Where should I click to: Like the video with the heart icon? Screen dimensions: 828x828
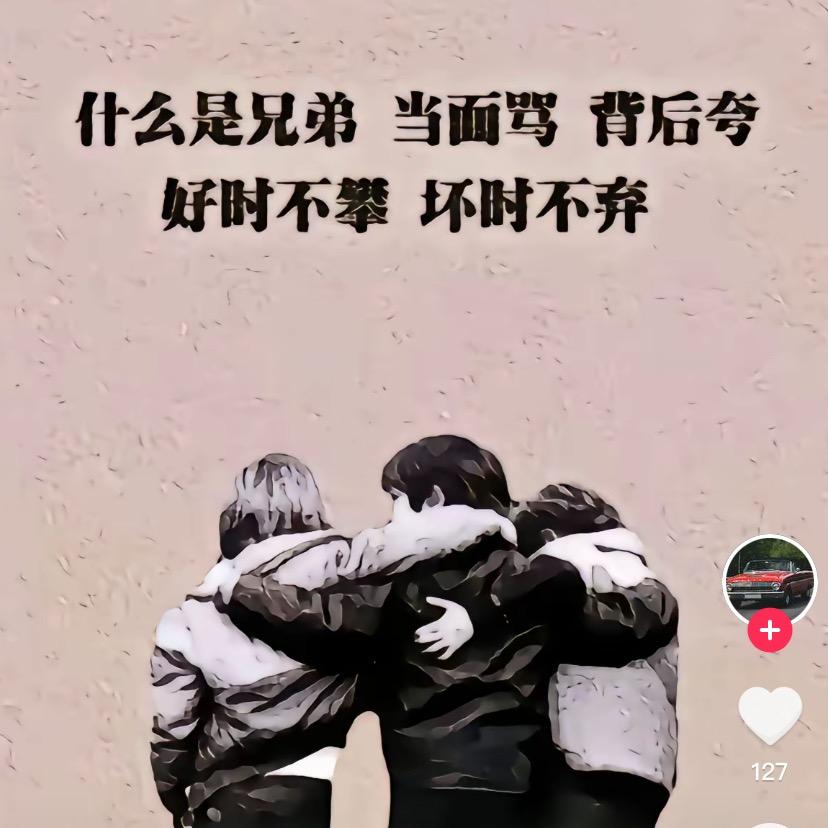coord(770,716)
